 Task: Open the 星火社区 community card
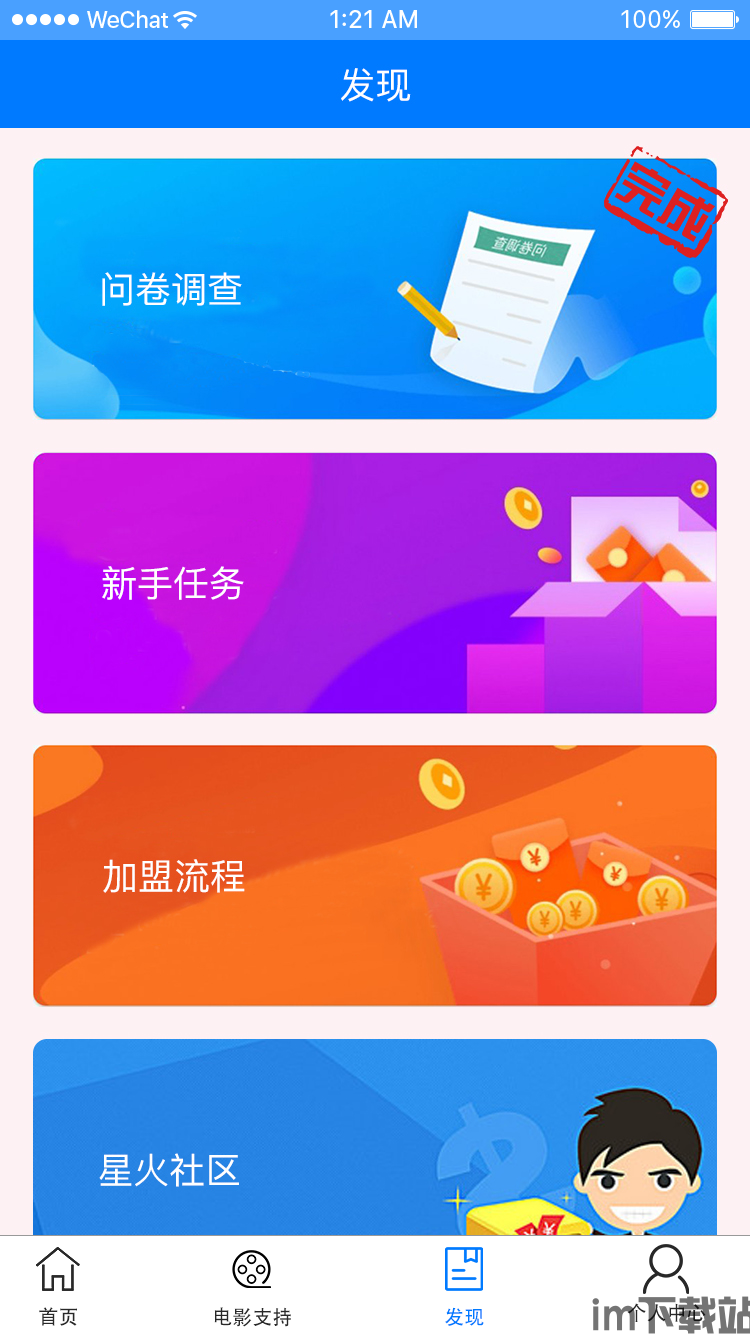375,1138
